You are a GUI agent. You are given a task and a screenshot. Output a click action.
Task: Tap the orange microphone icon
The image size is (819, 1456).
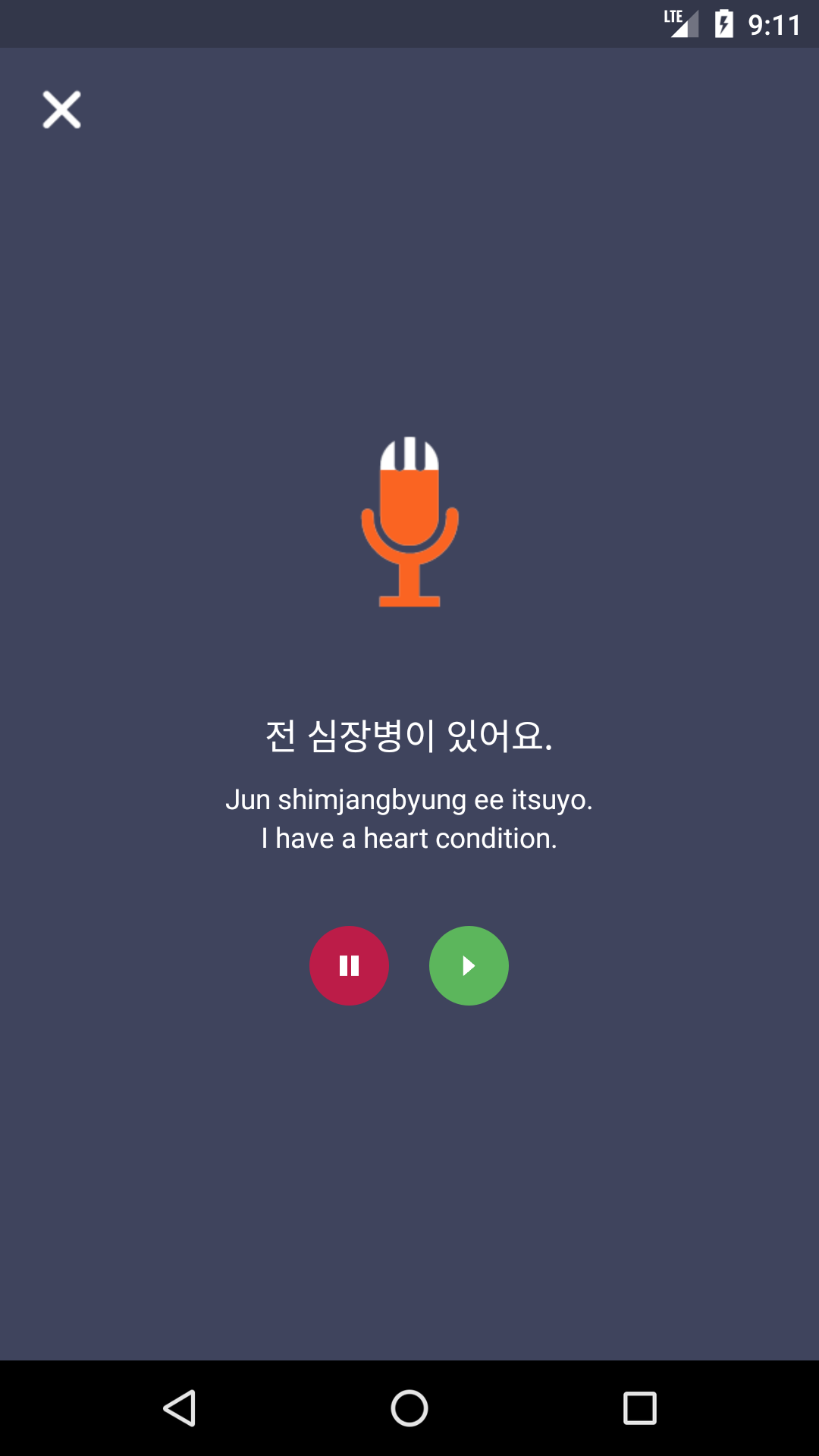pos(409,522)
